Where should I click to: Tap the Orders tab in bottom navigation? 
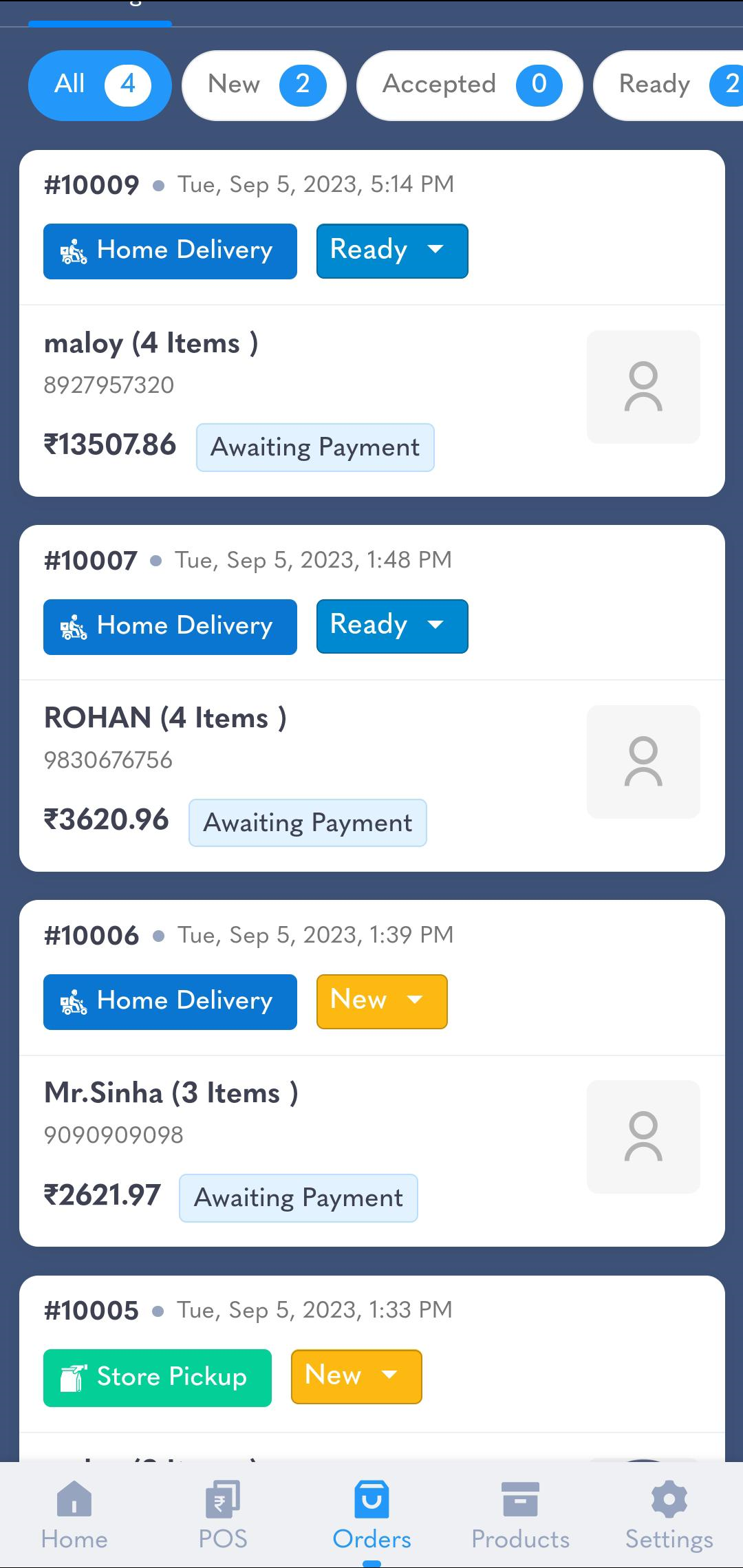[371, 1515]
